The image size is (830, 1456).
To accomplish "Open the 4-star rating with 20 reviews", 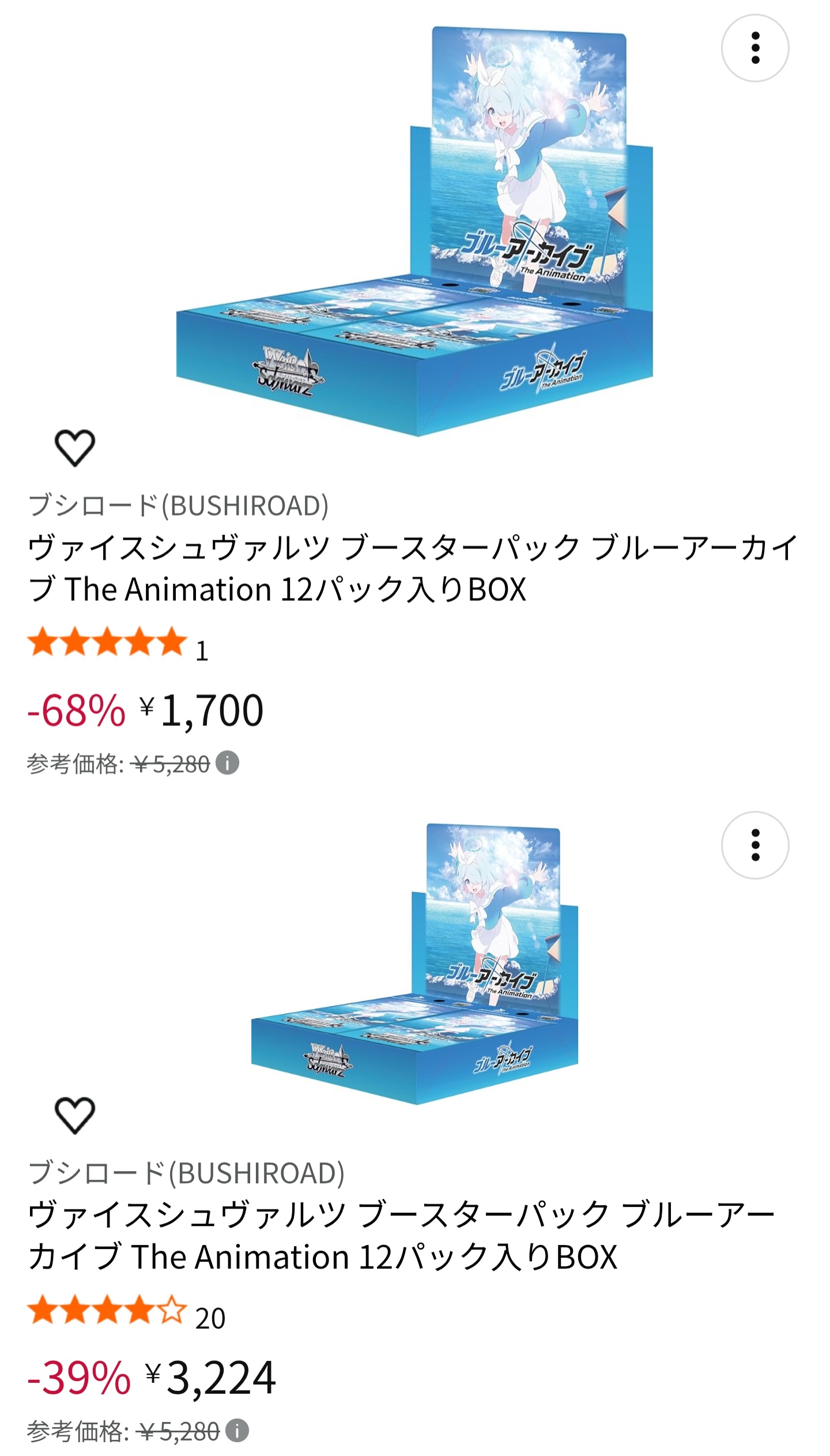I will (x=108, y=1310).
